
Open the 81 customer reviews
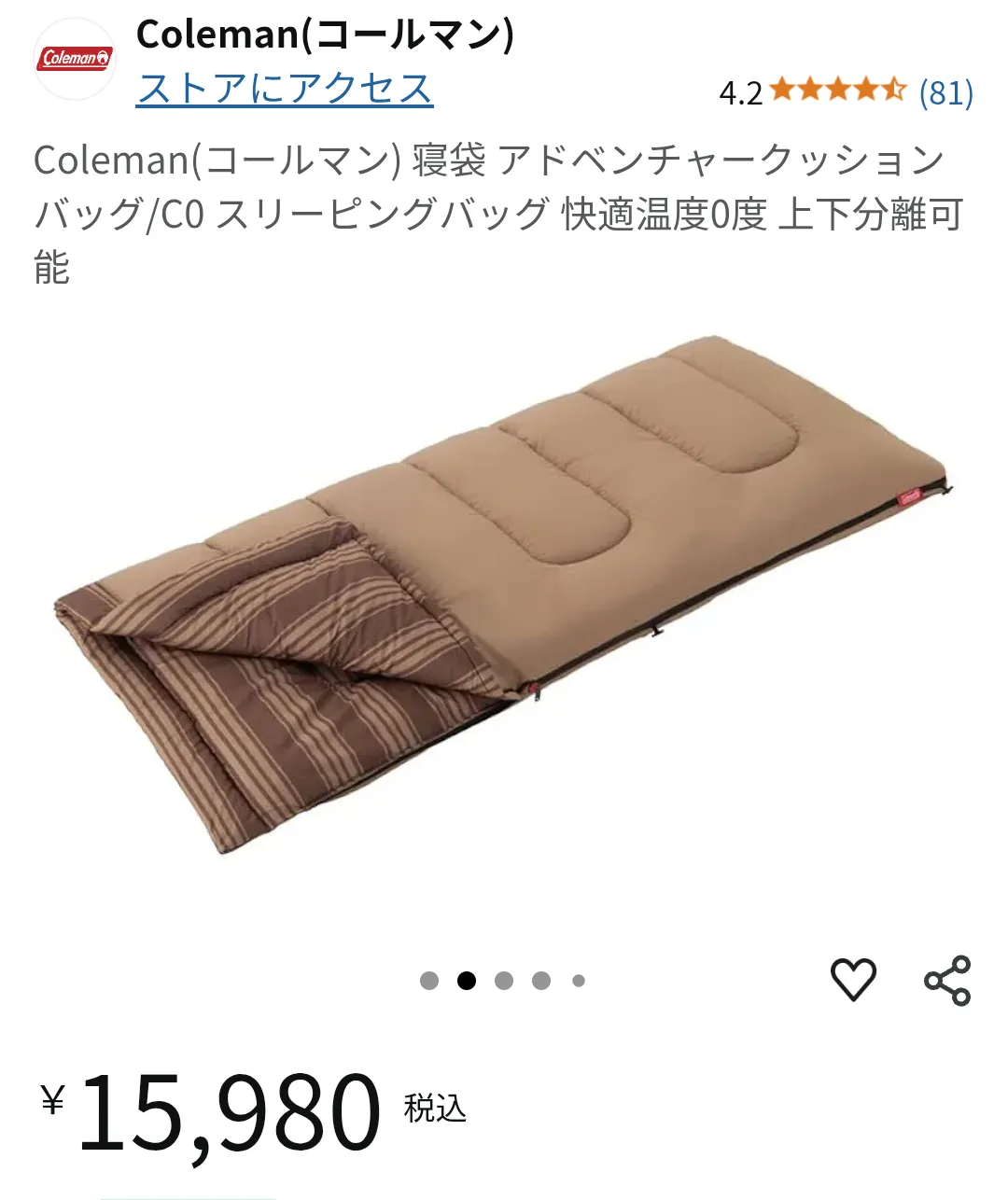[945, 92]
